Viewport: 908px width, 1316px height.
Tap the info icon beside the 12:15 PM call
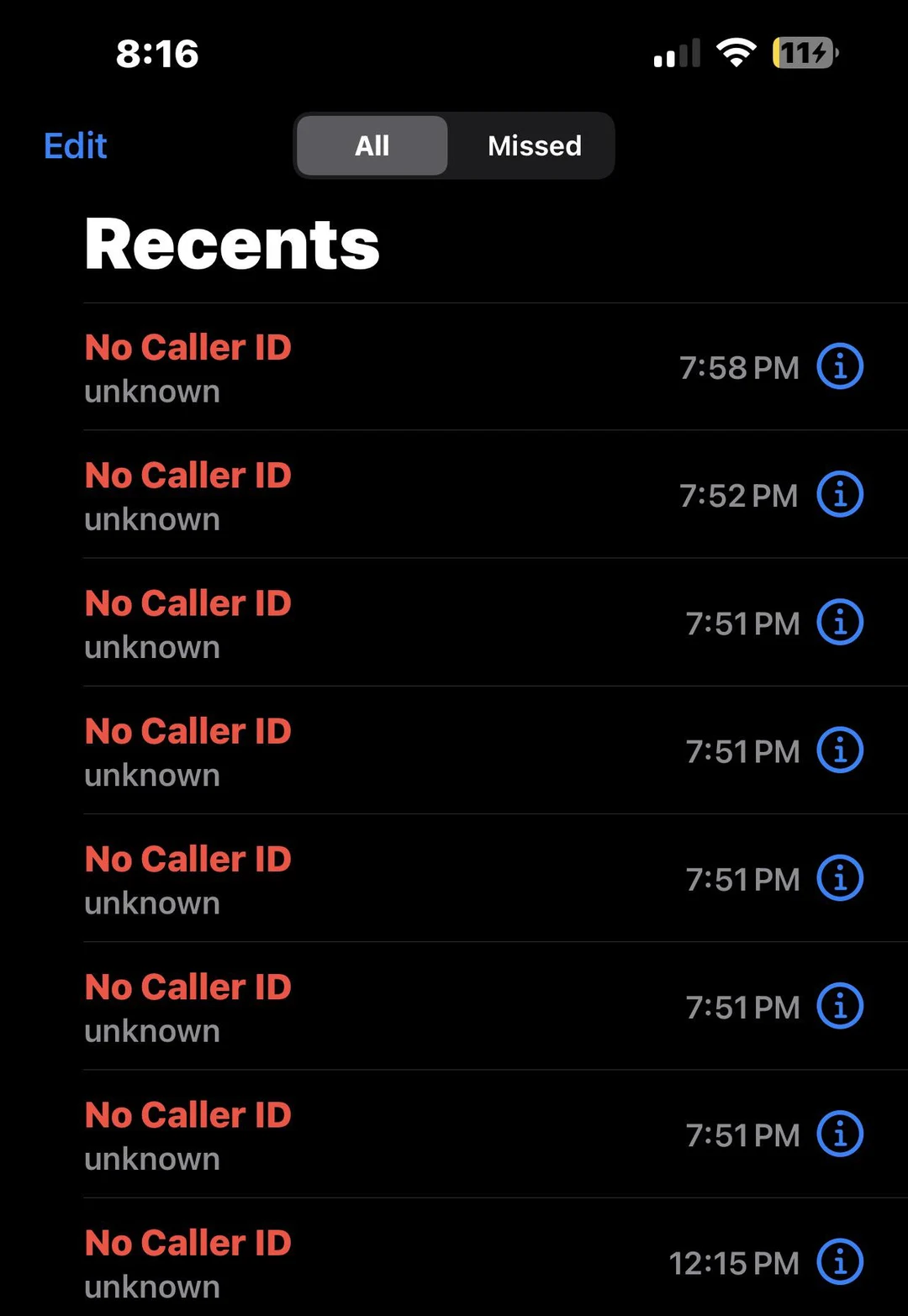point(839,1261)
